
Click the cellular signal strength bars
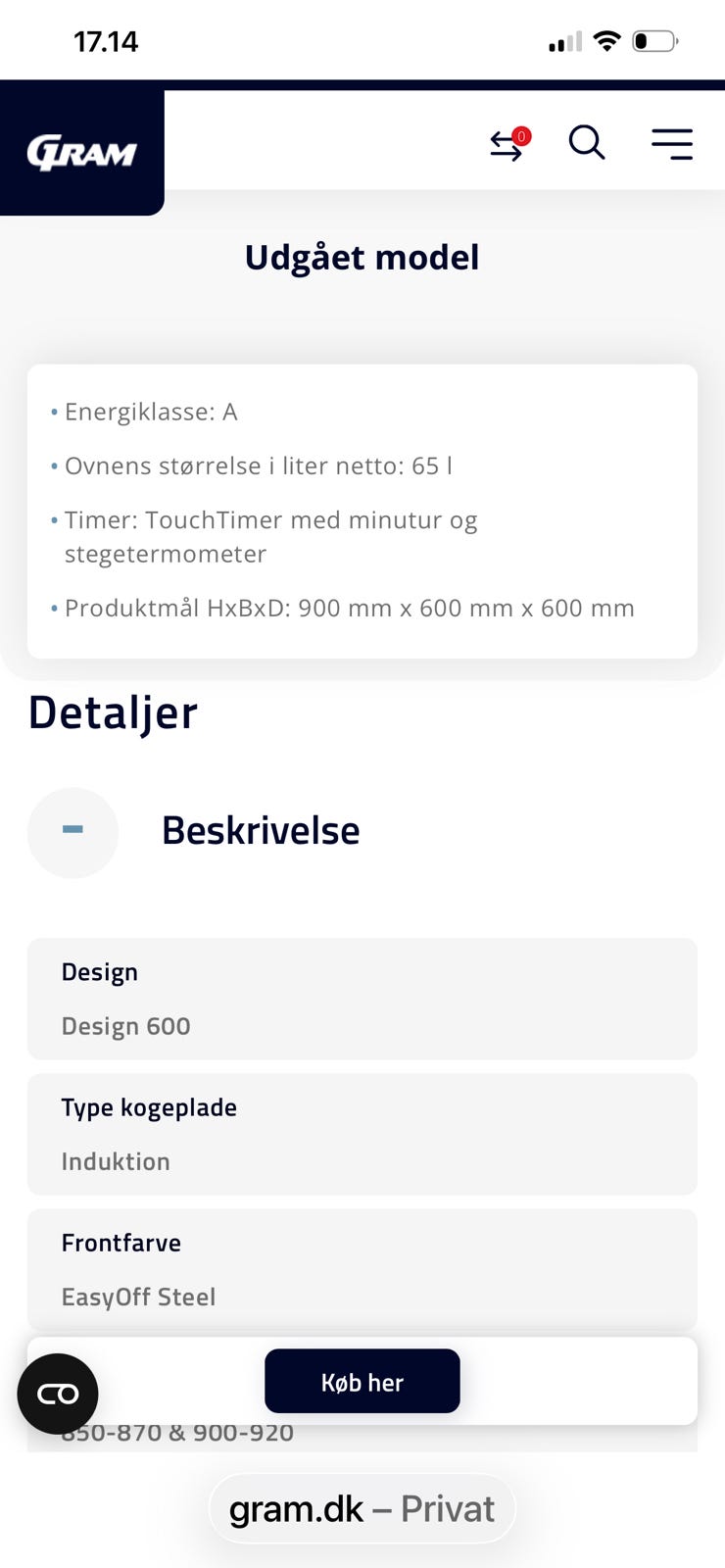(563, 40)
